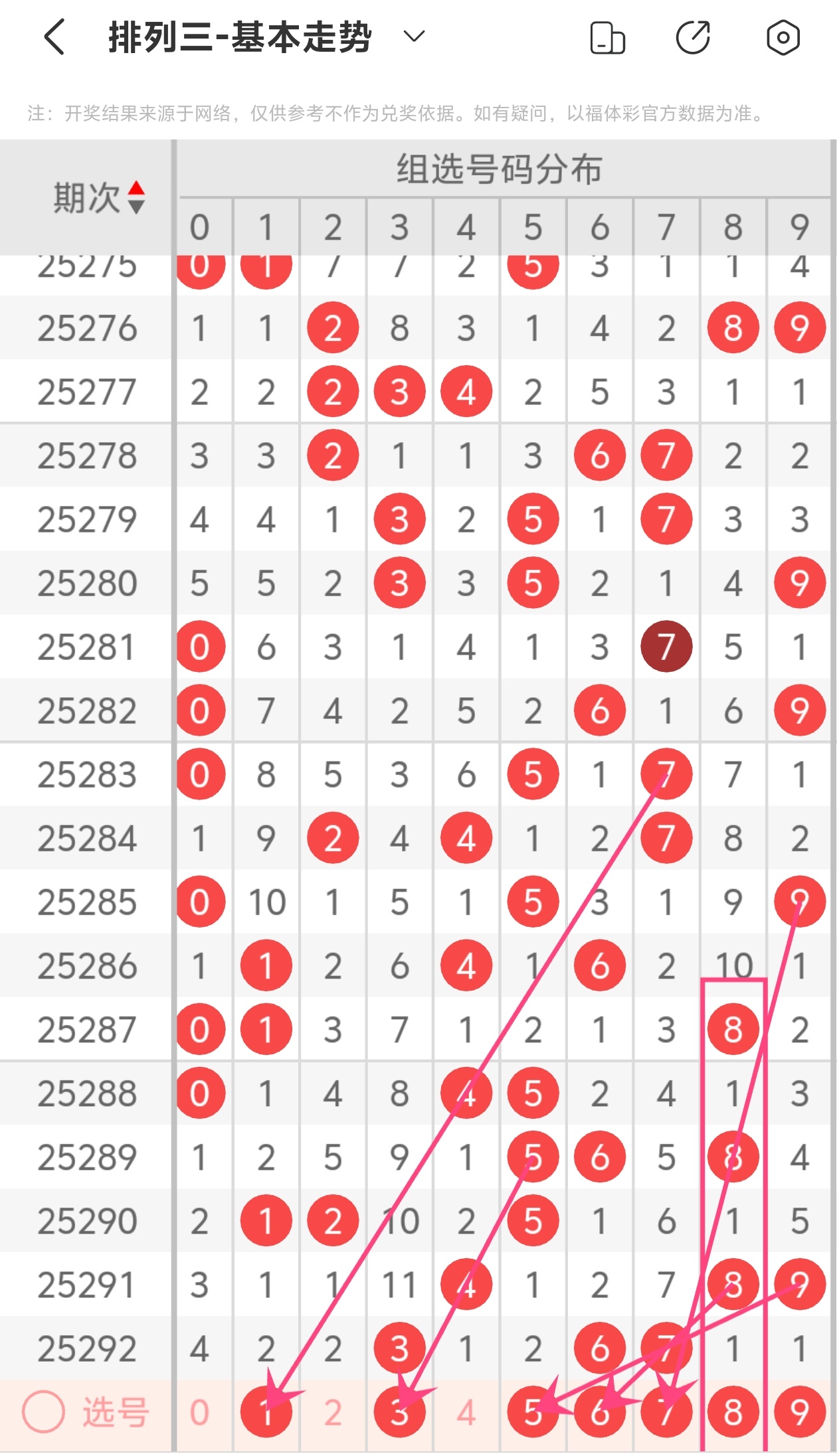This screenshot has height=1456, width=837.
Task: Tap the 选号 circle in the bottom row
Action: coord(44,1412)
